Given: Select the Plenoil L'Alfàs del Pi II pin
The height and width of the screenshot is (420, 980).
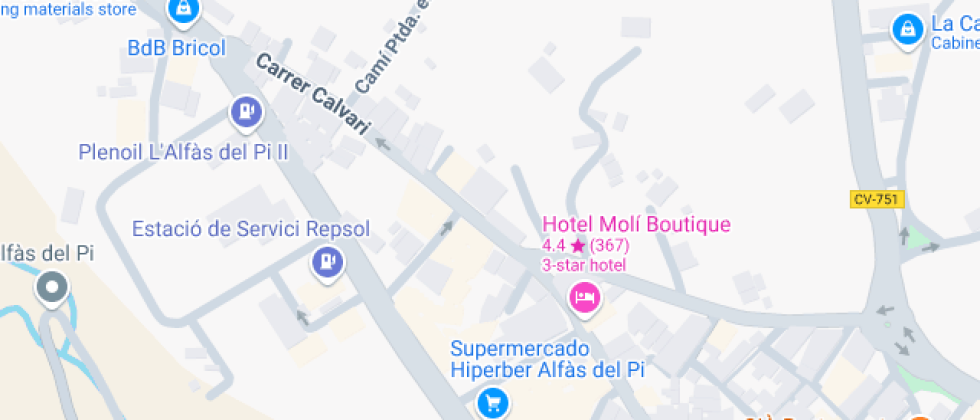Looking at the screenshot, I should pos(245,112).
